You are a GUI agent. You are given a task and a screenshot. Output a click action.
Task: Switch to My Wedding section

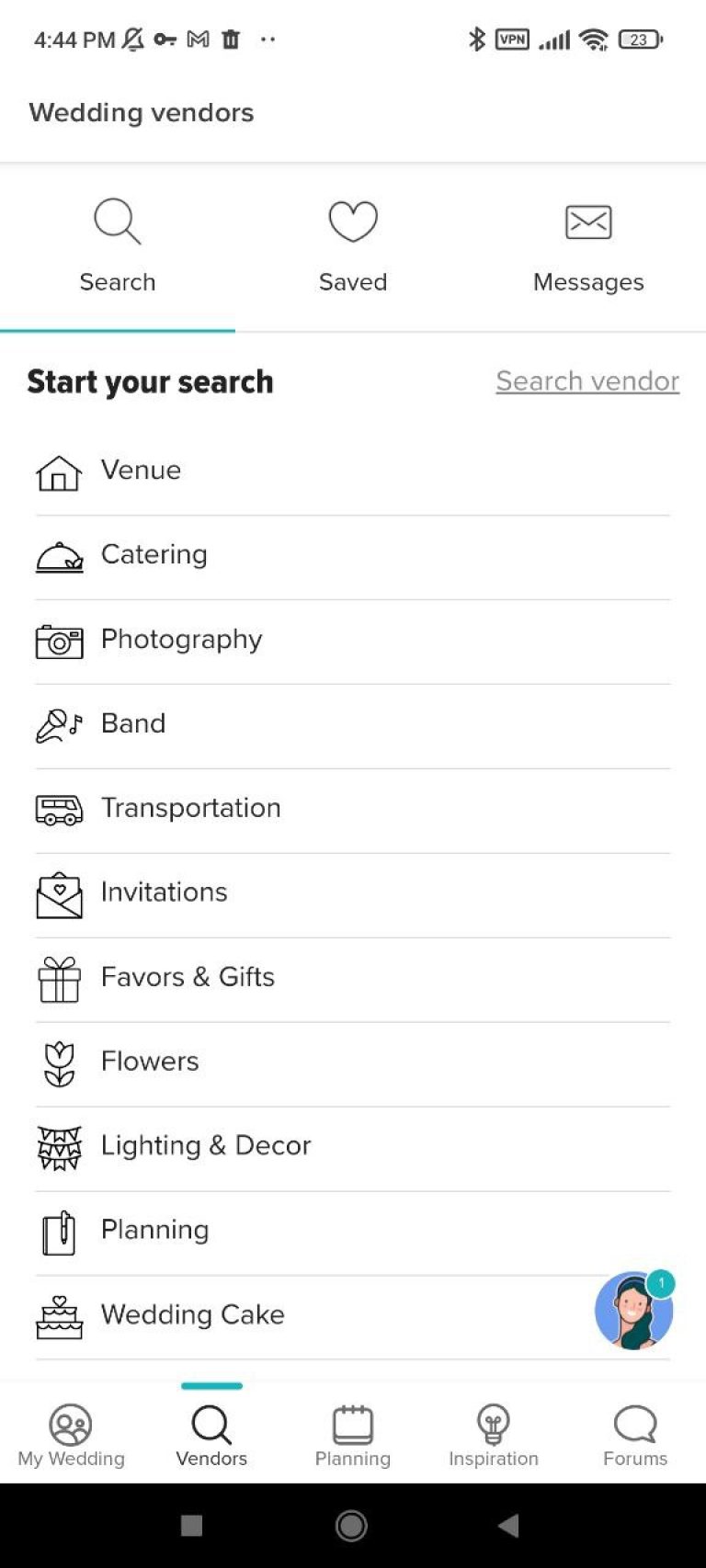point(71,1431)
